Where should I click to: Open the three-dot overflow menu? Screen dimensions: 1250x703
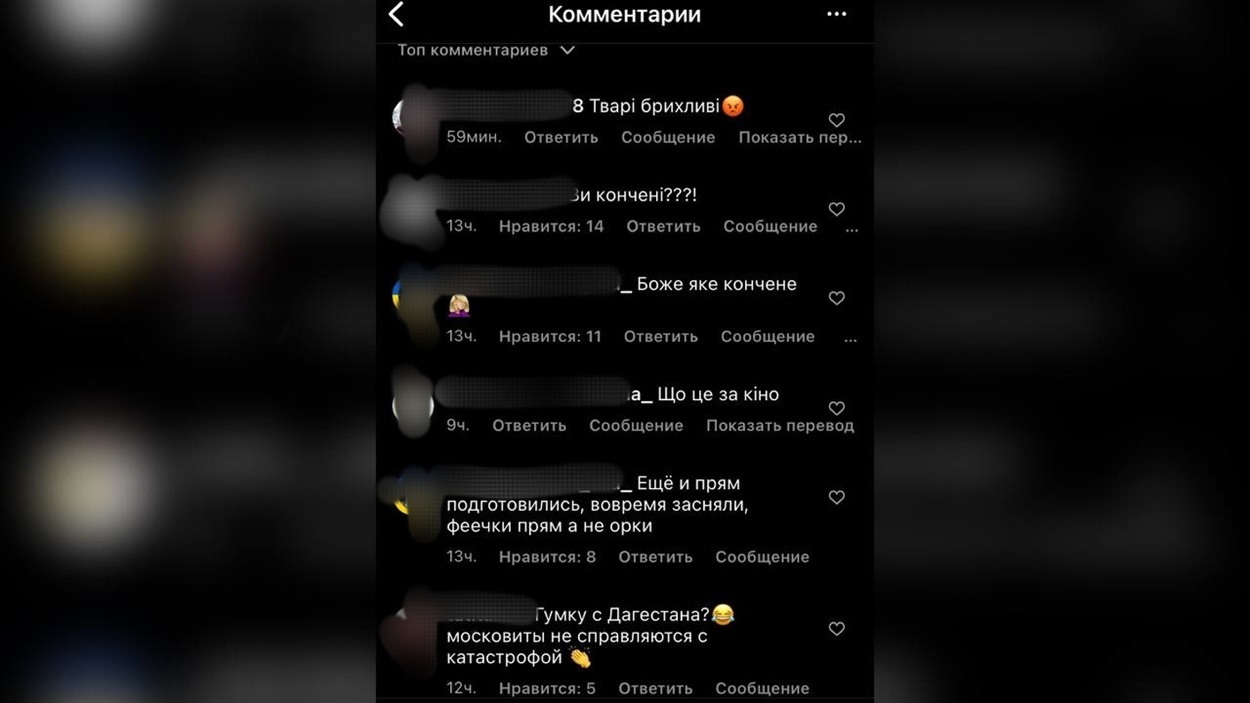click(837, 14)
